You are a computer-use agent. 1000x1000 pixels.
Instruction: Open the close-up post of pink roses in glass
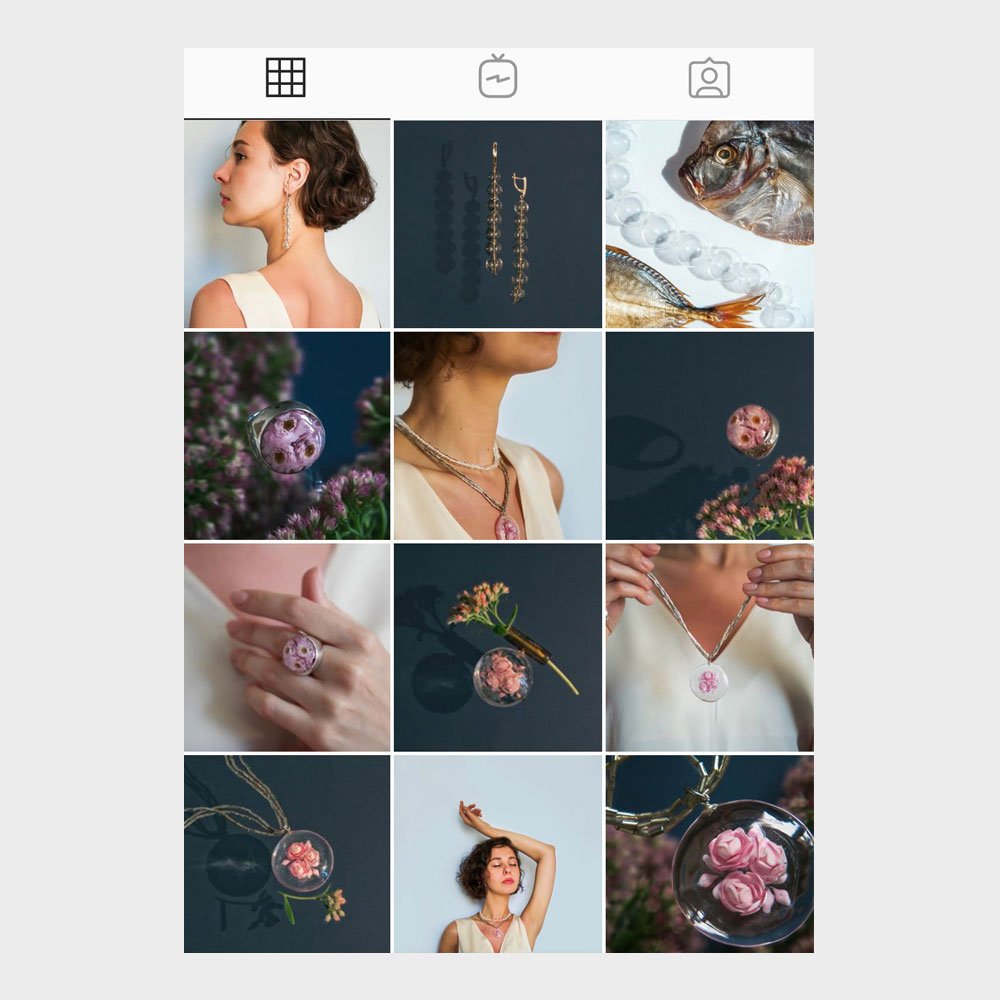click(x=709, y=853)
